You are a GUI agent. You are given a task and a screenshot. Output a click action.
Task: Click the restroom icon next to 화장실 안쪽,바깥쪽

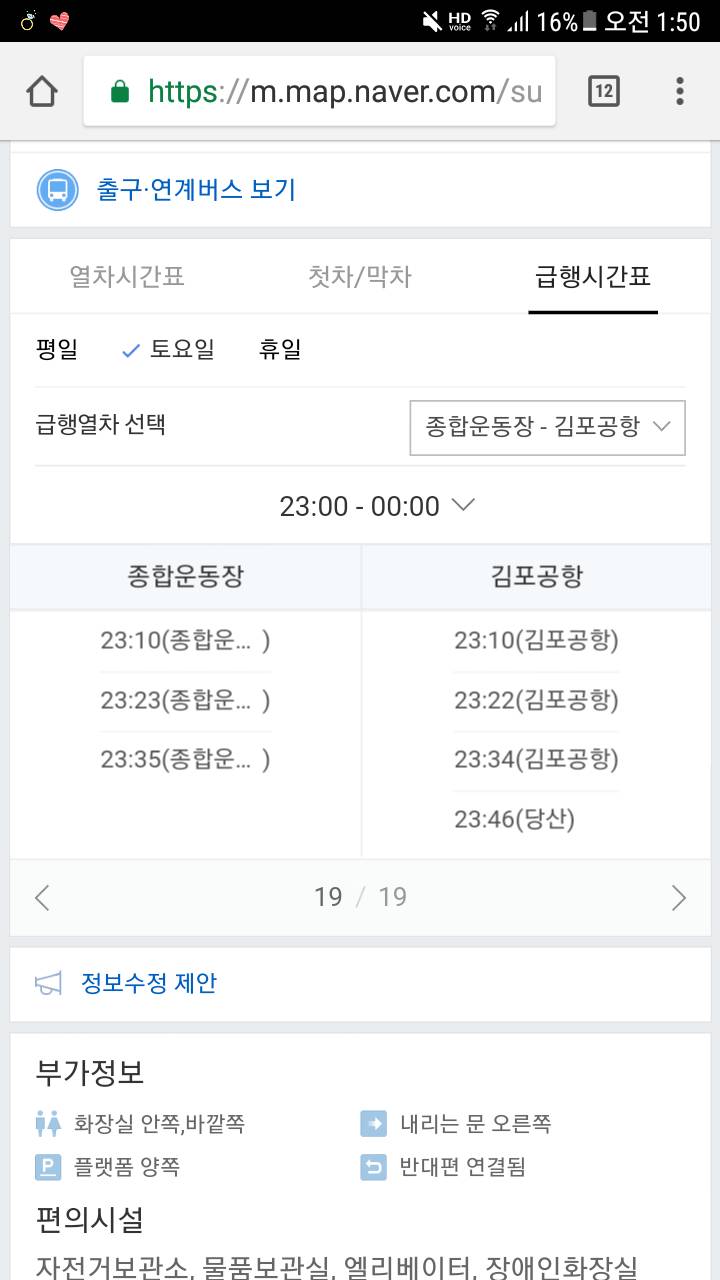[x=47, y=1124]
